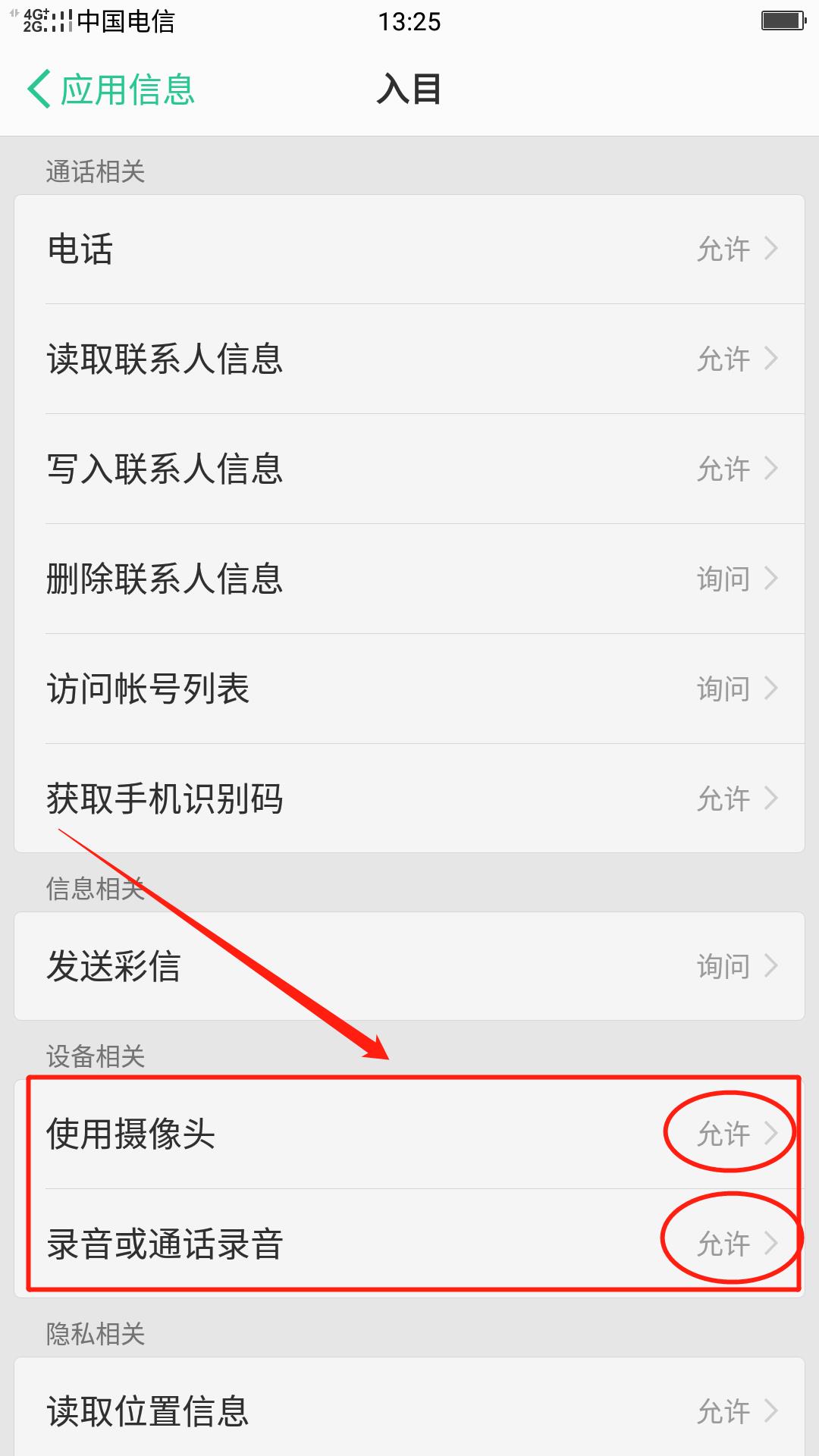Change 删除联系人信息 permission
The height and width of the screenshot is (1456, 819).
click(x=409, y=579)
